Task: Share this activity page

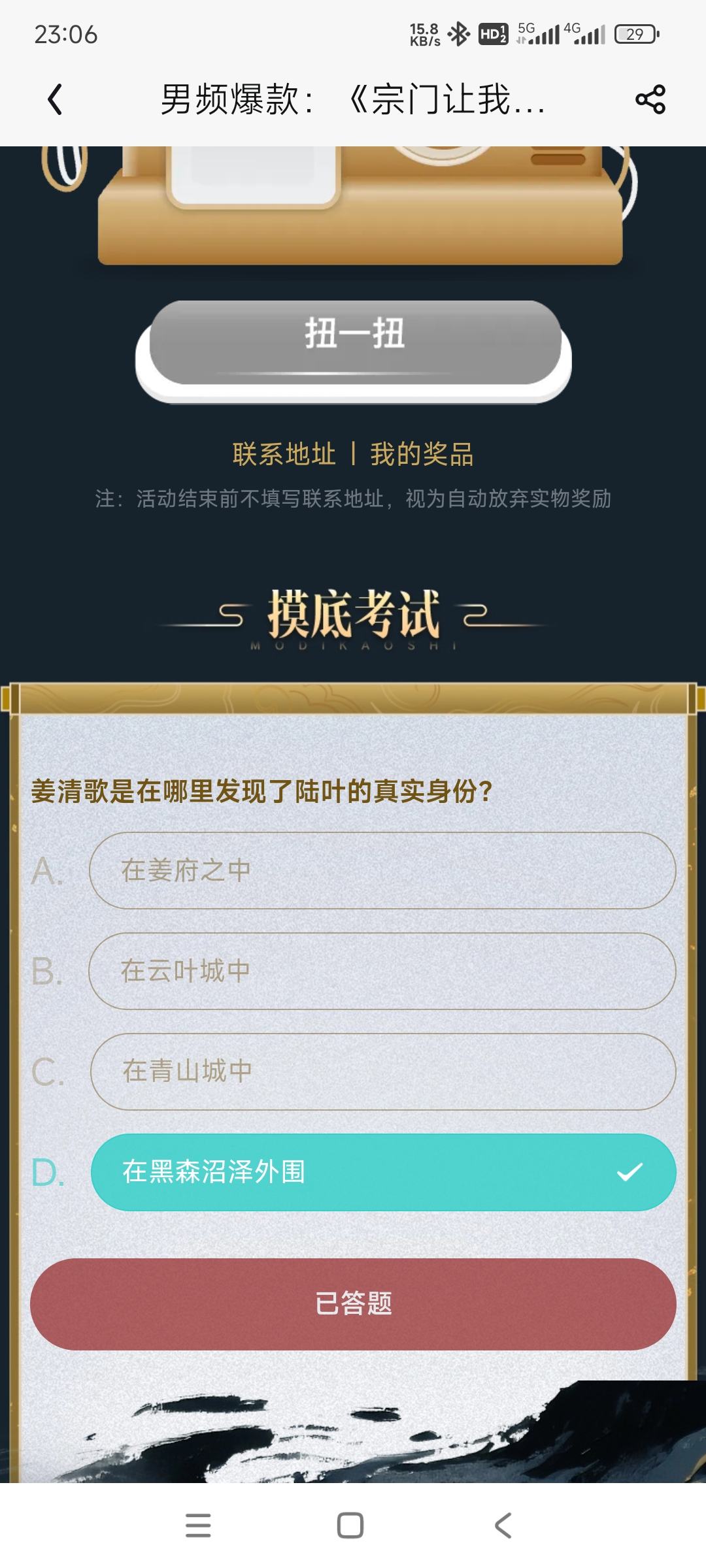Action: coord(650,100)
